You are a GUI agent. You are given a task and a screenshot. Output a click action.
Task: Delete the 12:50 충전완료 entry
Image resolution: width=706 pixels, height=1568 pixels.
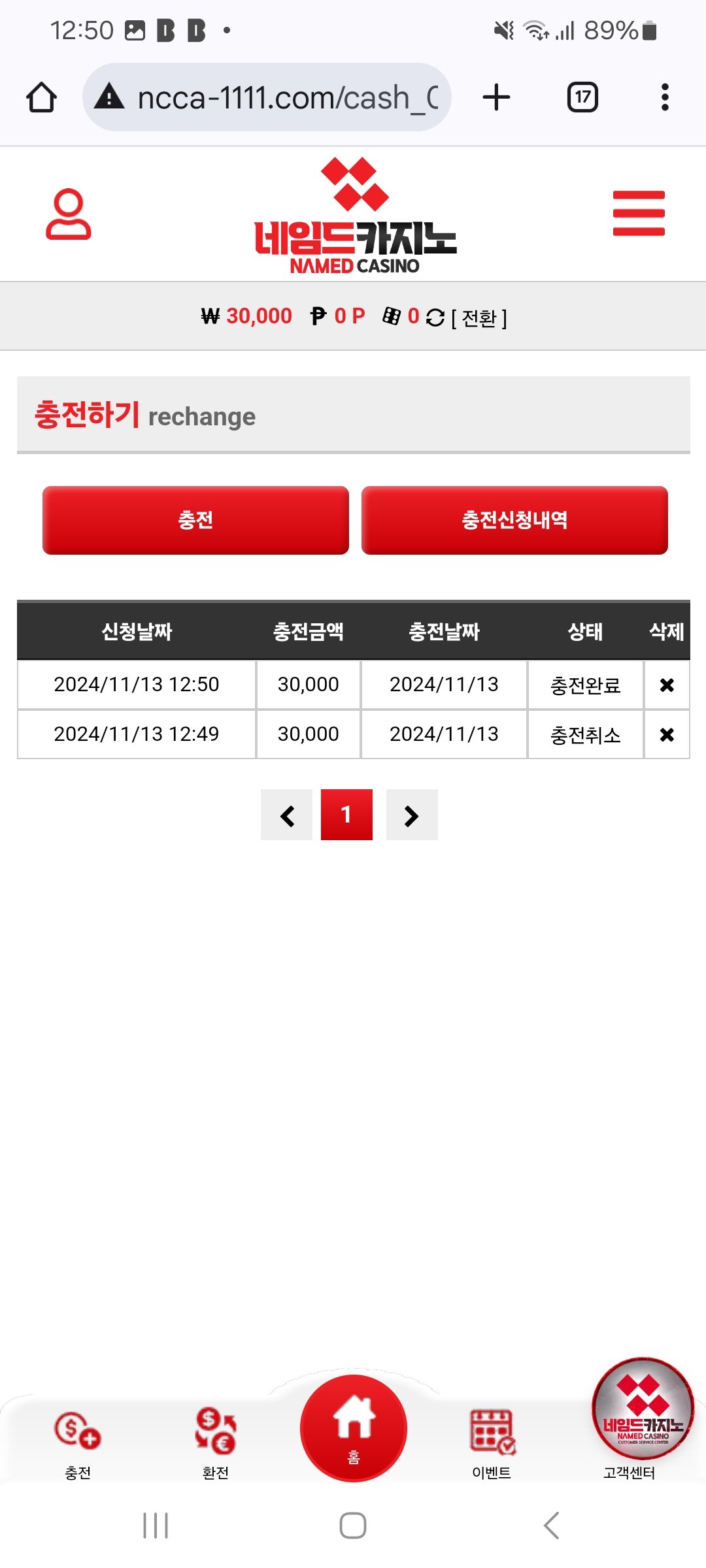(667, 685)
